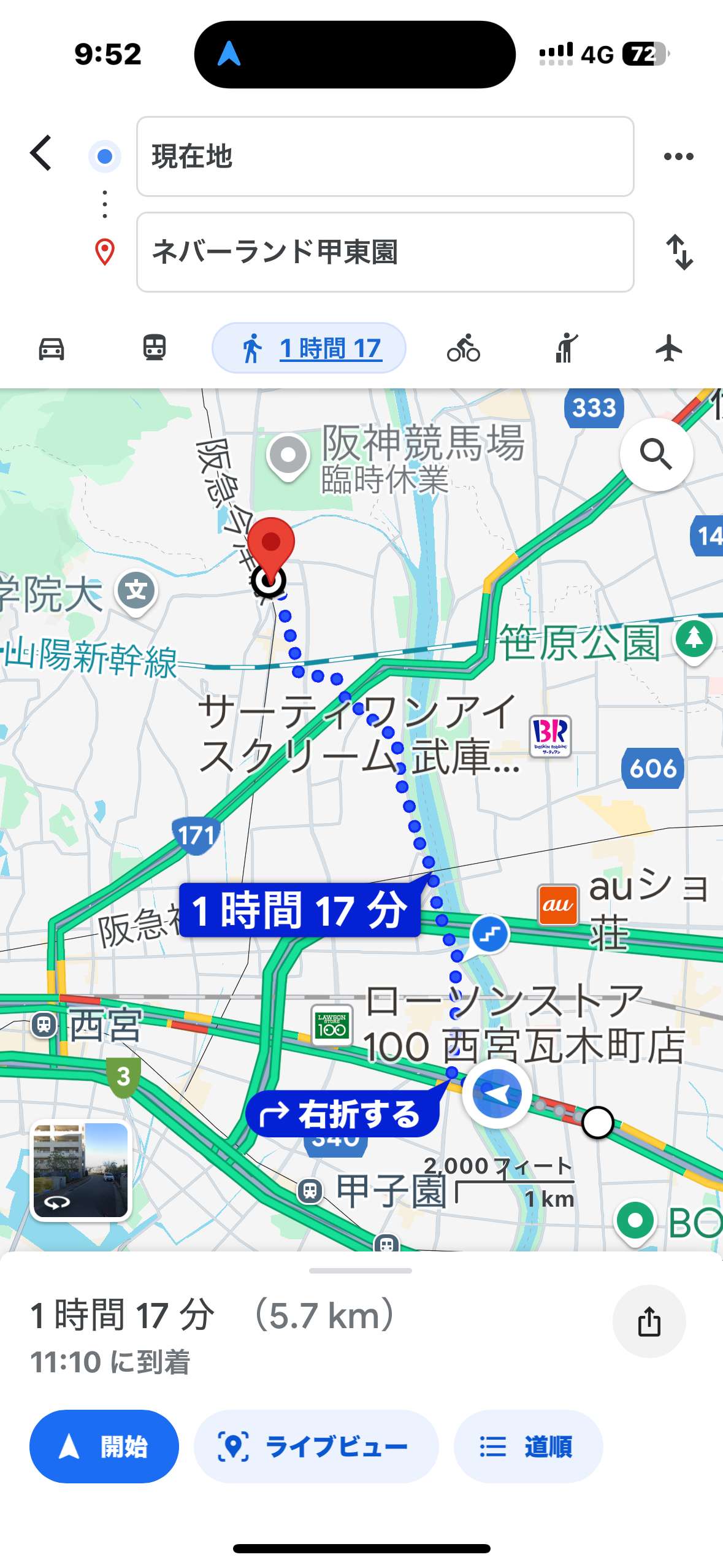Switch to bicycle directions
The image size is (723, 1568).
tap(464, 348)
